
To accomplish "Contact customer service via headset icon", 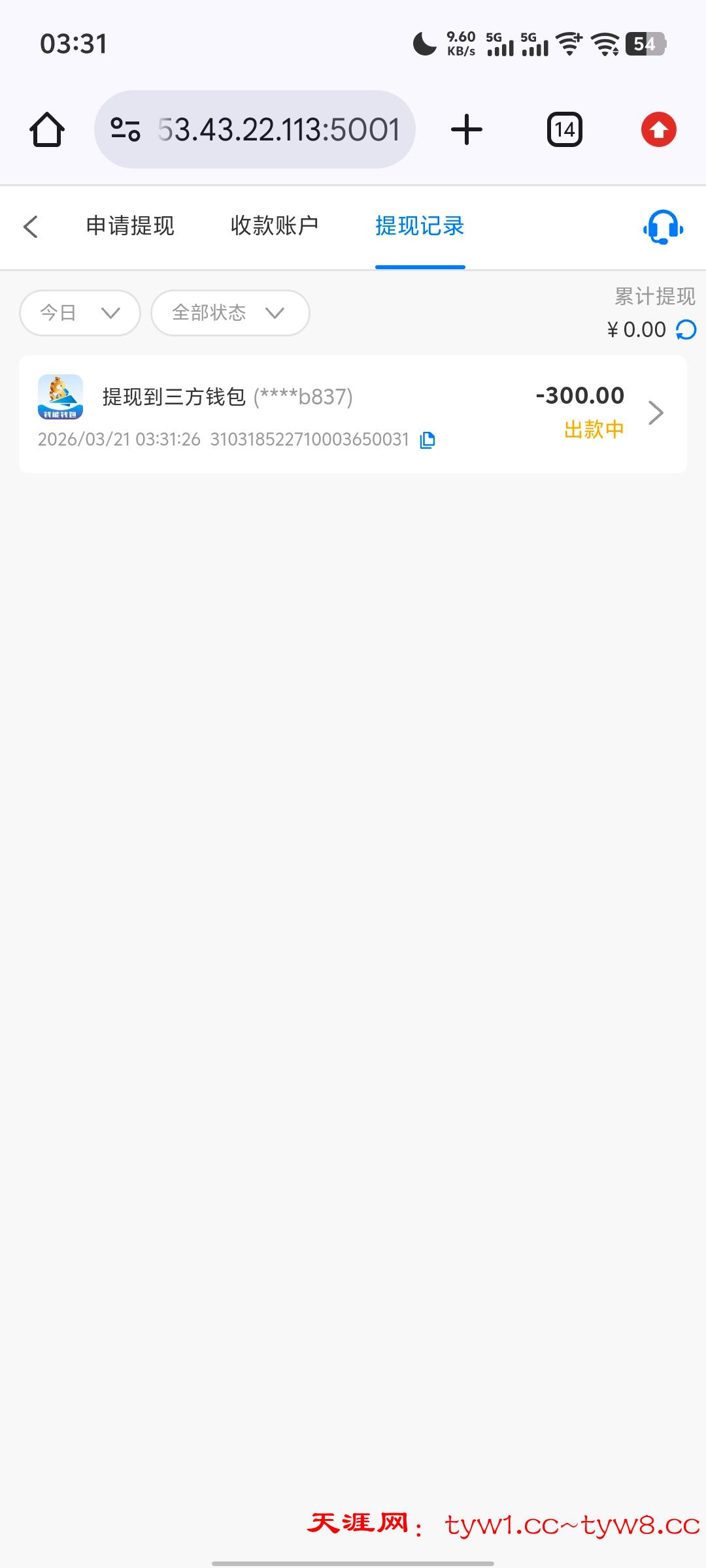I will [x=663, y=227].
